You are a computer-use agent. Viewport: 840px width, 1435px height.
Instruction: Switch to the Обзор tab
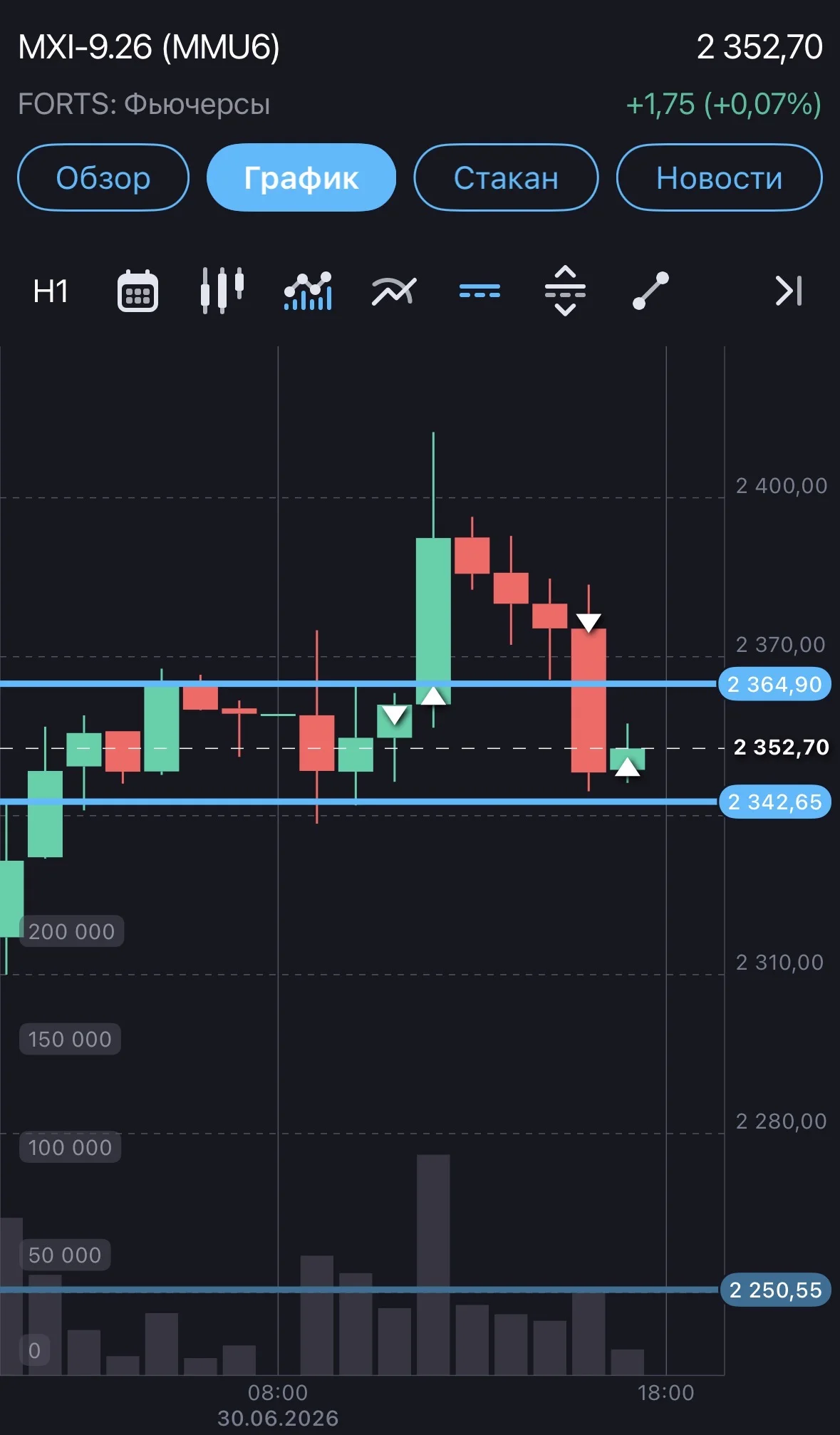tap(103, 177)
